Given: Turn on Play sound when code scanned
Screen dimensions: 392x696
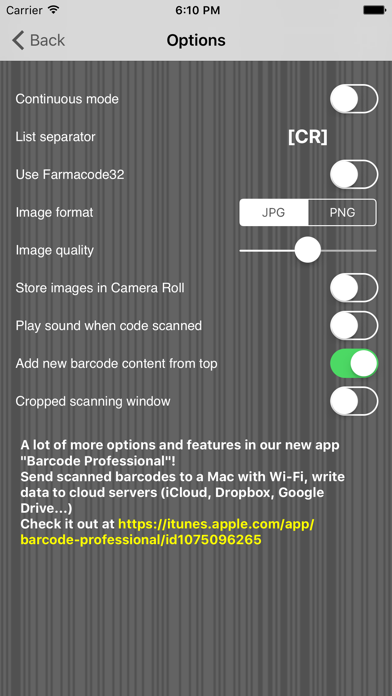Looking at the screenshot, I should pos(354,326).
